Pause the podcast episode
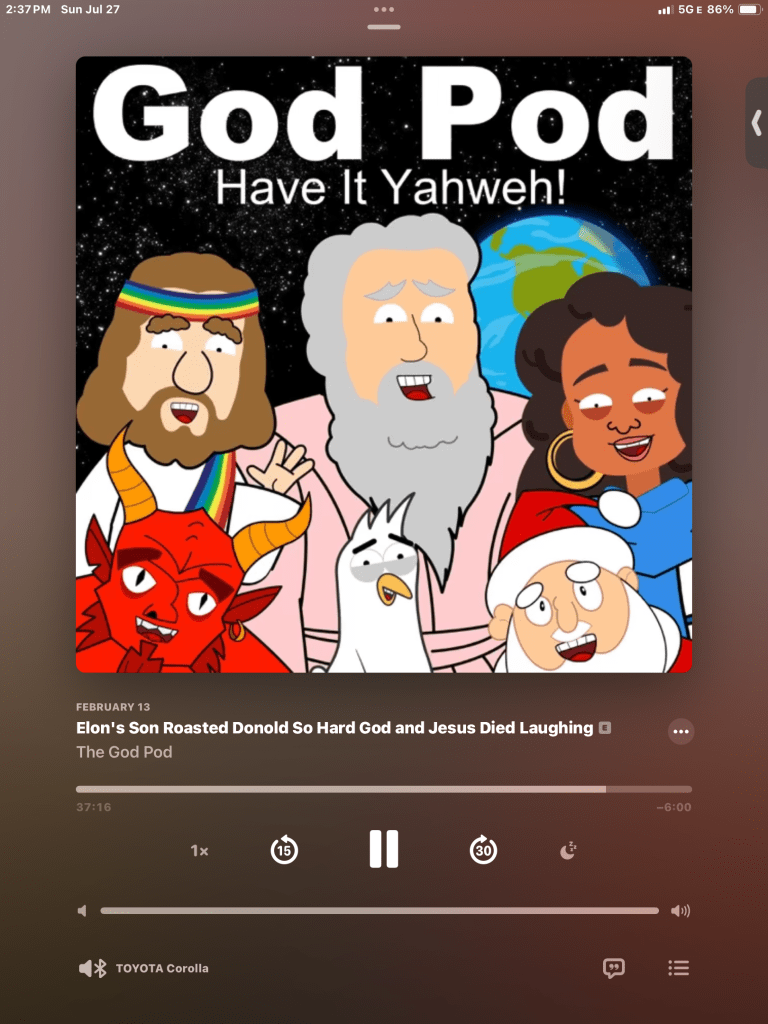 (384, 850)
